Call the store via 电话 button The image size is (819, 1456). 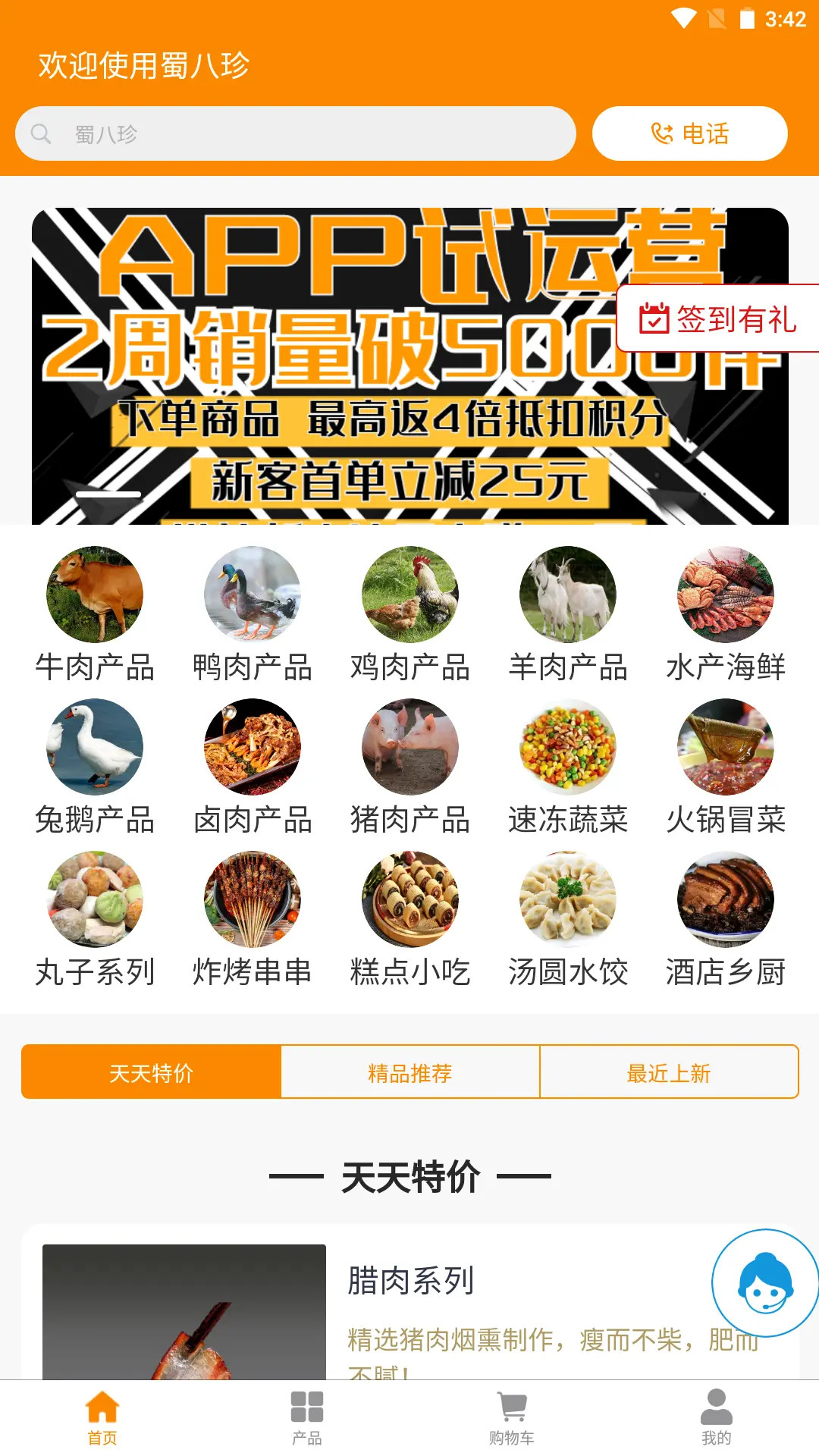click(689, 133)
